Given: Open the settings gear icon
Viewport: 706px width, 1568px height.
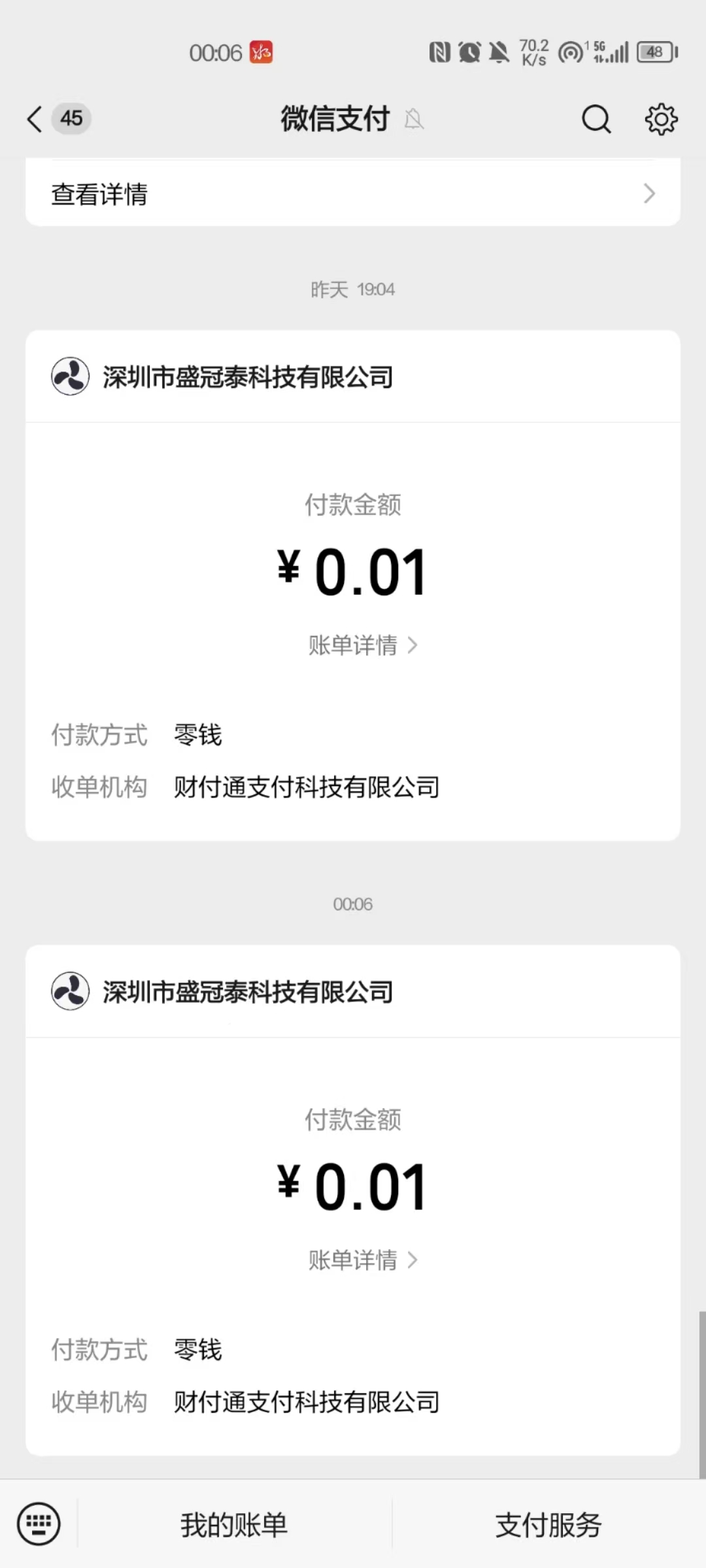Looking at the screenshot, I should click(x=661, y=119).
